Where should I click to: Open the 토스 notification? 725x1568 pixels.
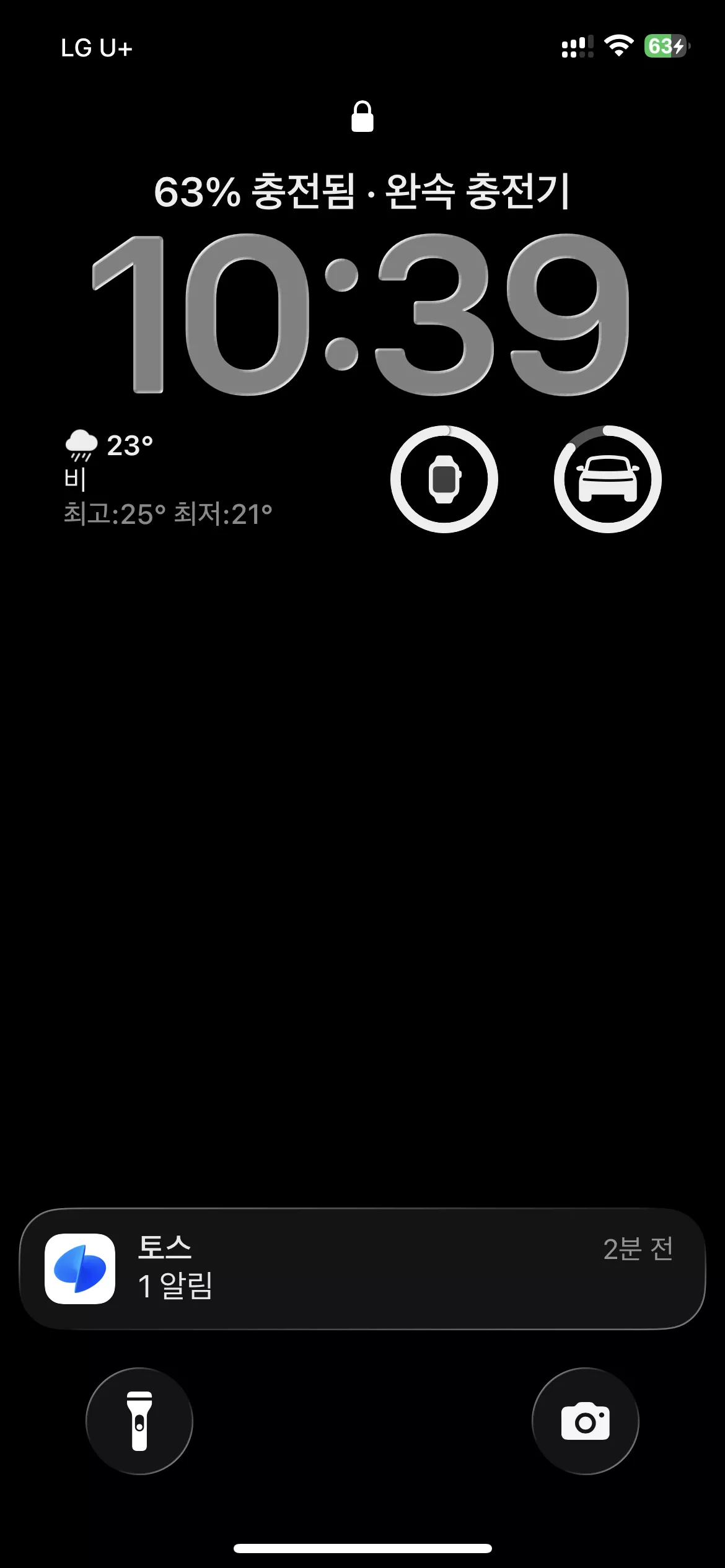(x=362, y=1268)
